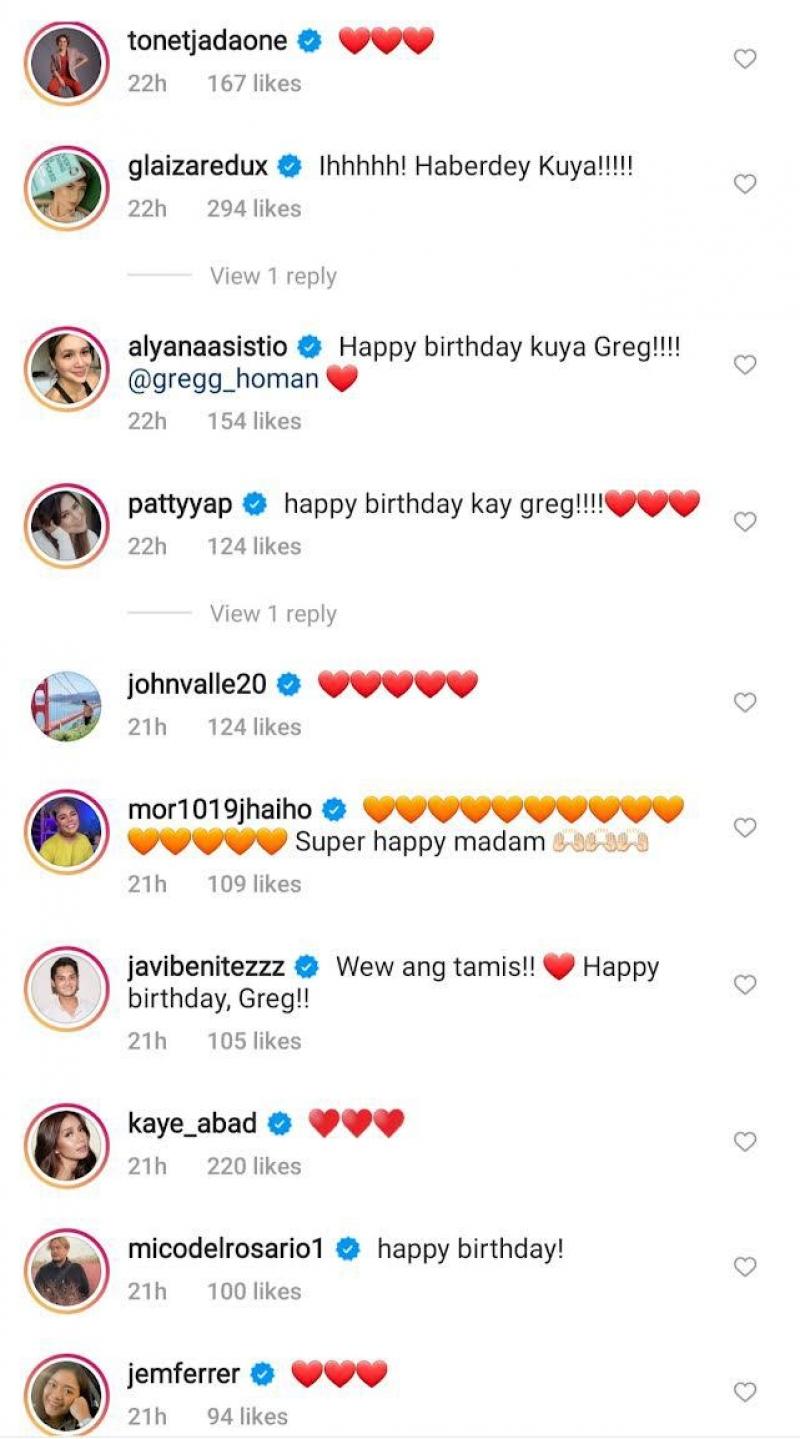Like kaye_abad's comment

[745, 1141]
